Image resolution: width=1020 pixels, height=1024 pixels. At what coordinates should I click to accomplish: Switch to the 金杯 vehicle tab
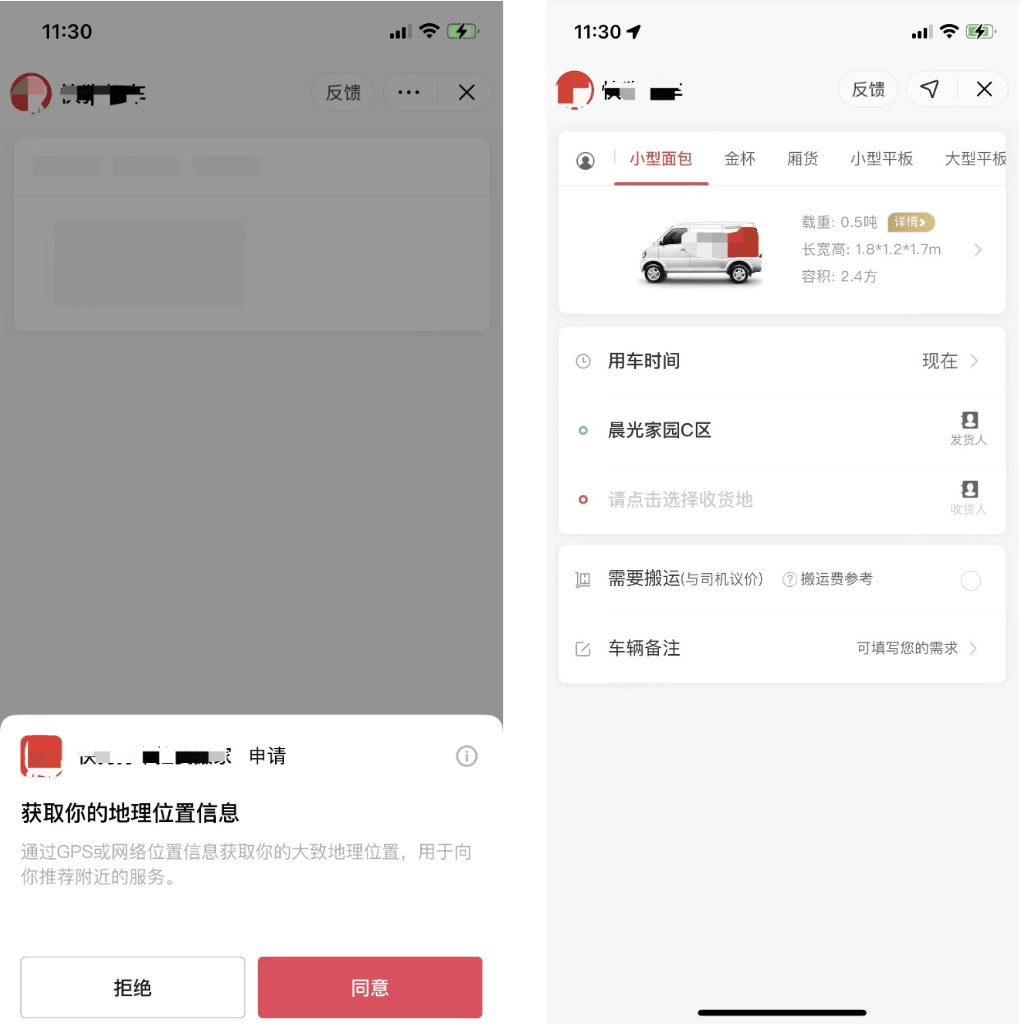740,158
